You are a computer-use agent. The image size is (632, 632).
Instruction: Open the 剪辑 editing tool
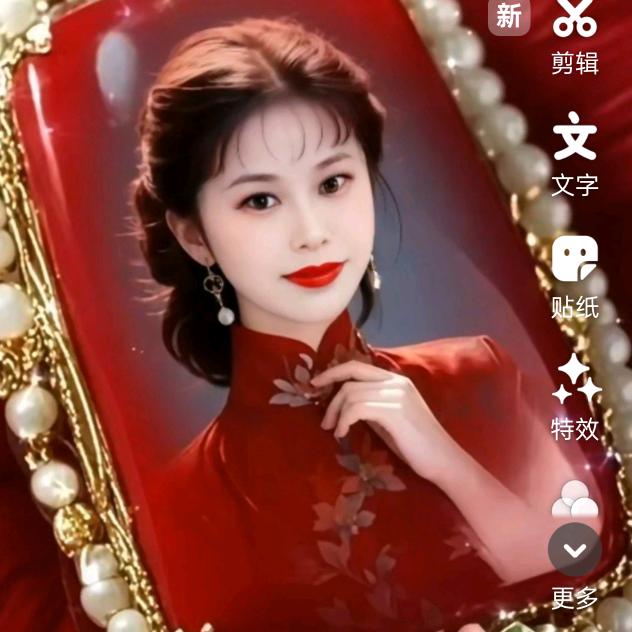tap(575, 36)
